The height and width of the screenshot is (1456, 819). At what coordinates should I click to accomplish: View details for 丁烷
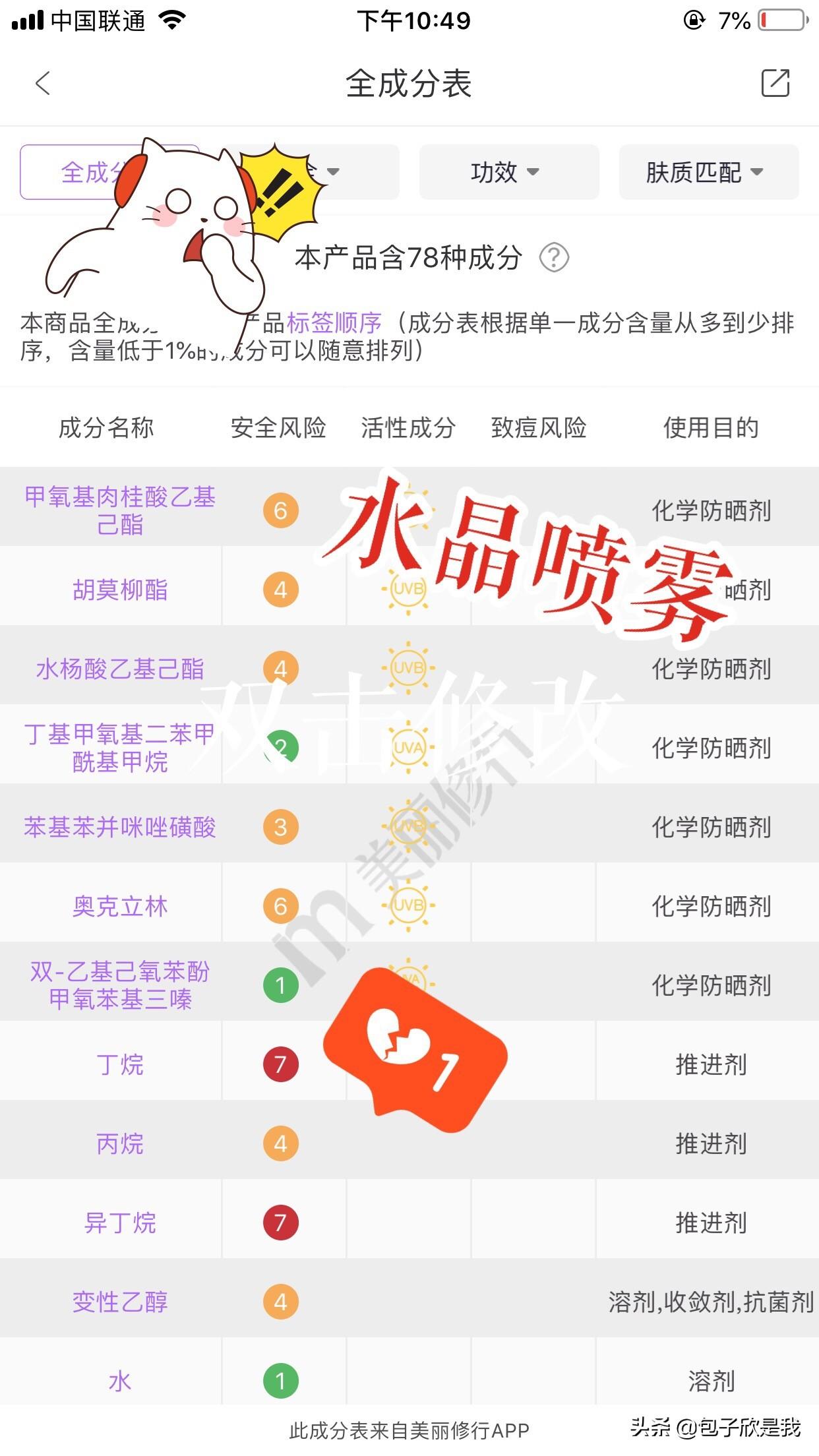[120, 1065]
